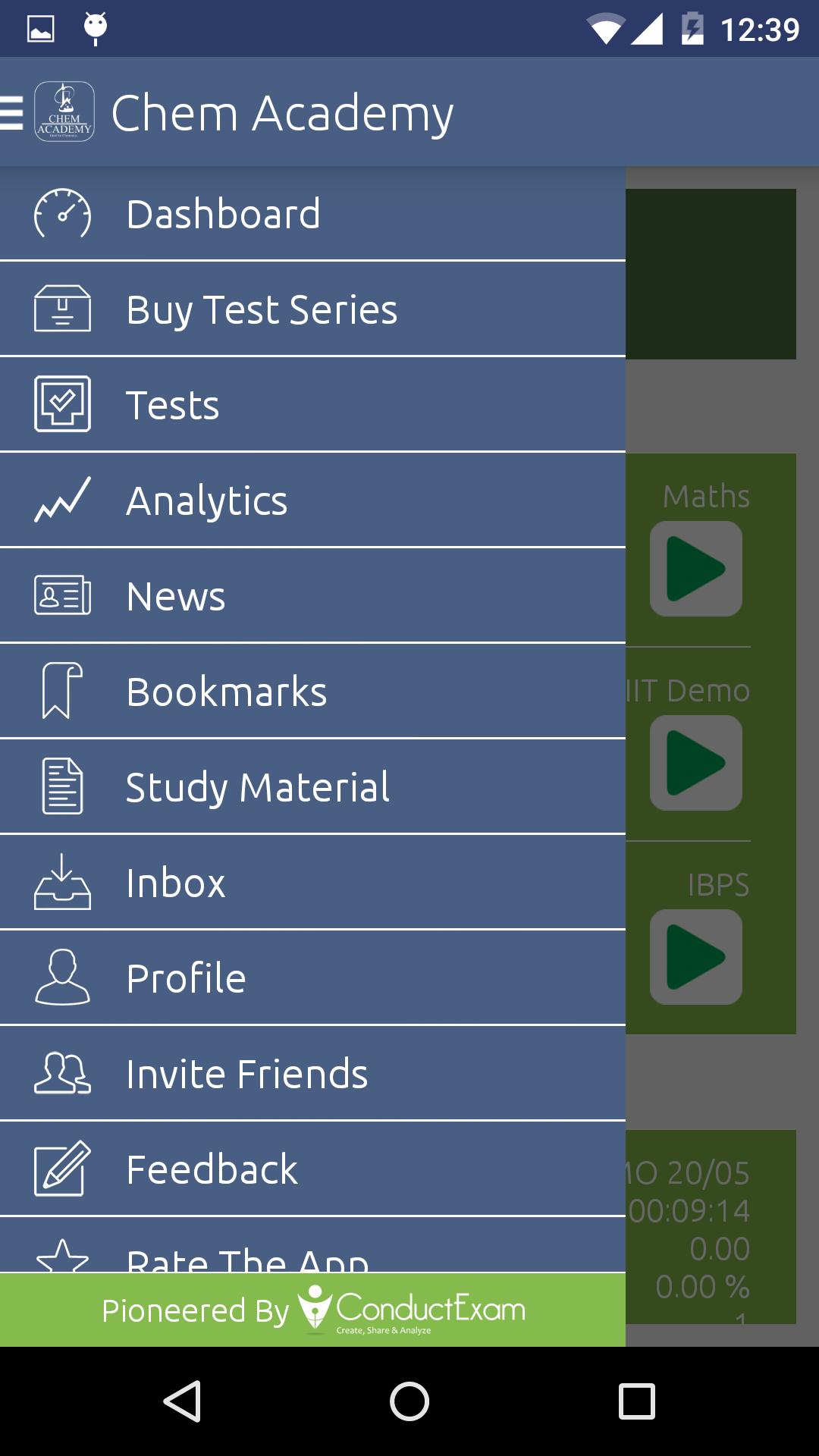Check the Inbox
Screen dimensions: 819x1456
312,883
